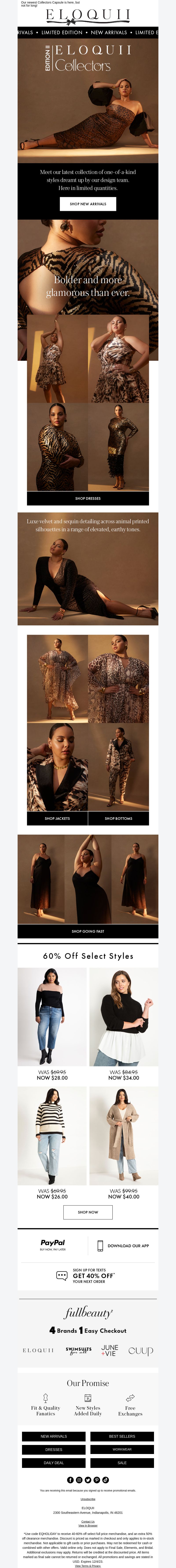The width and height of the screenshot is (176, 1568).
Task: Open the TikTok icon
Action: [106, 1480]
